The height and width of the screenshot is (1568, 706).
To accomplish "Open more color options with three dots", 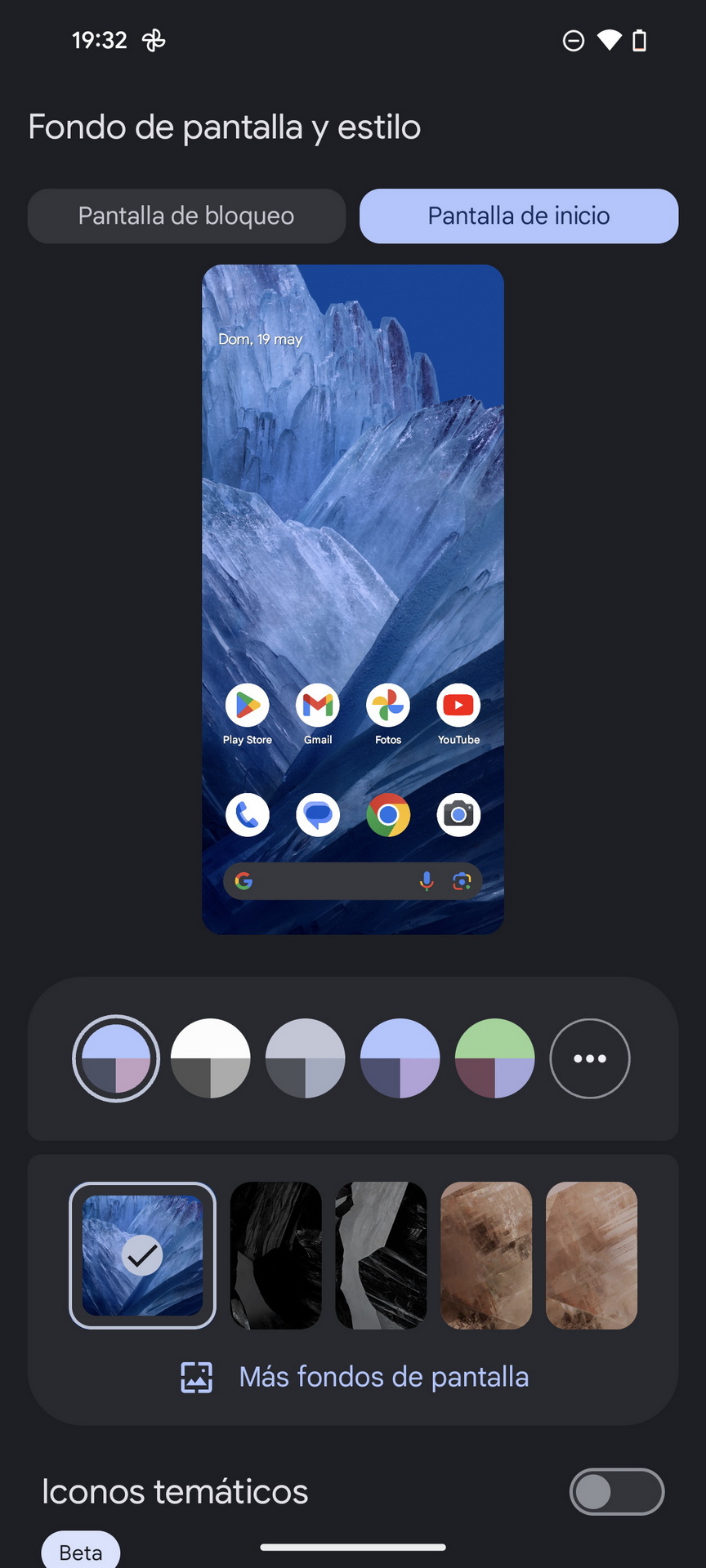I will pyautogui.click(x=590, y=1058).
